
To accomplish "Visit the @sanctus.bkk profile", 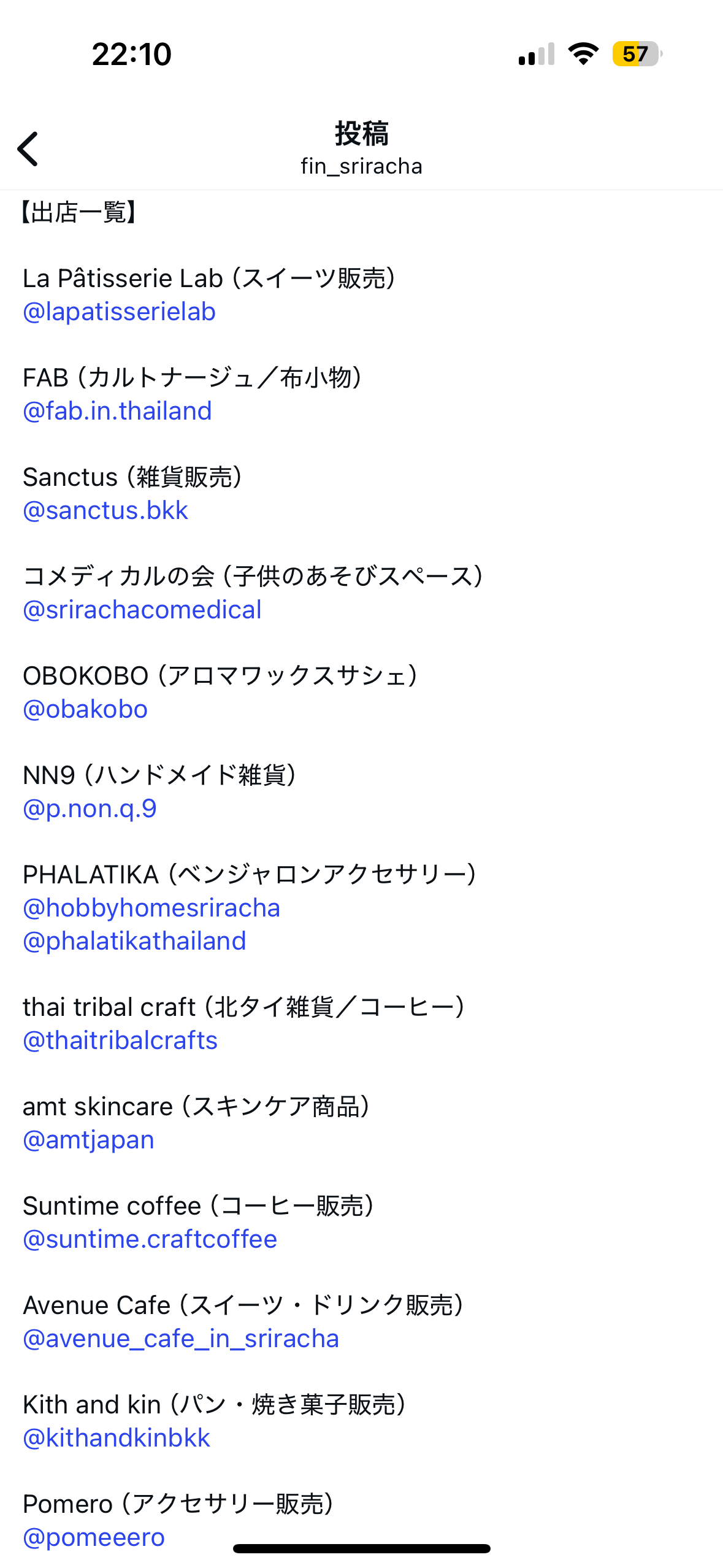I will point(105,510).
